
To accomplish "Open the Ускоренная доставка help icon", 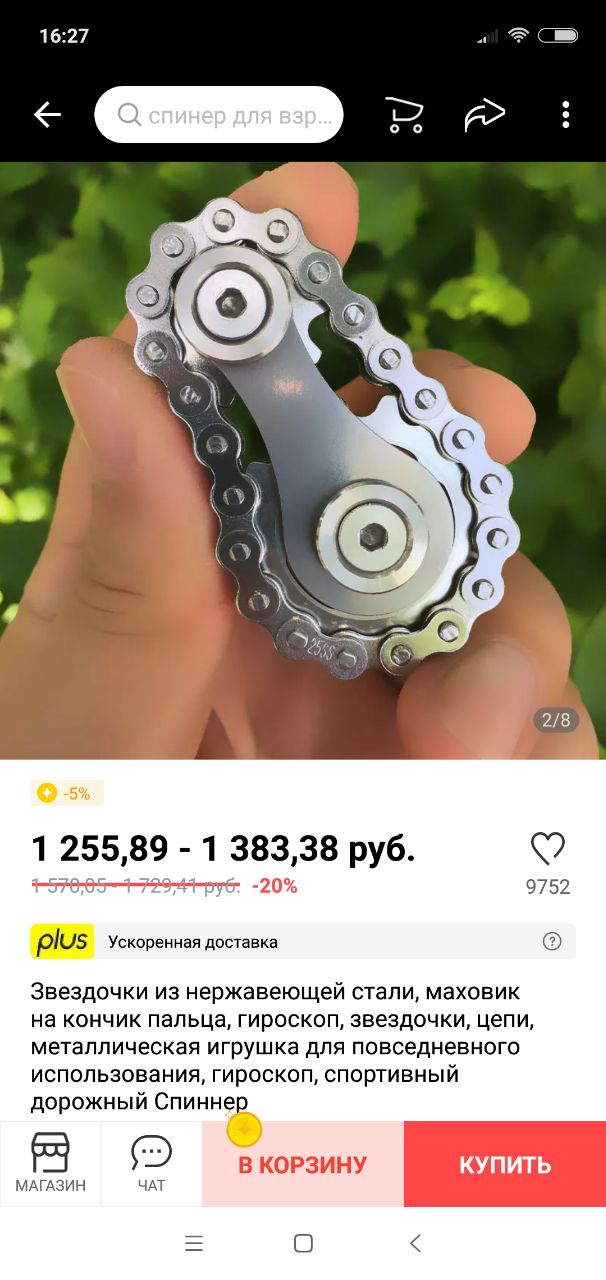I will (x=552, y=941).
